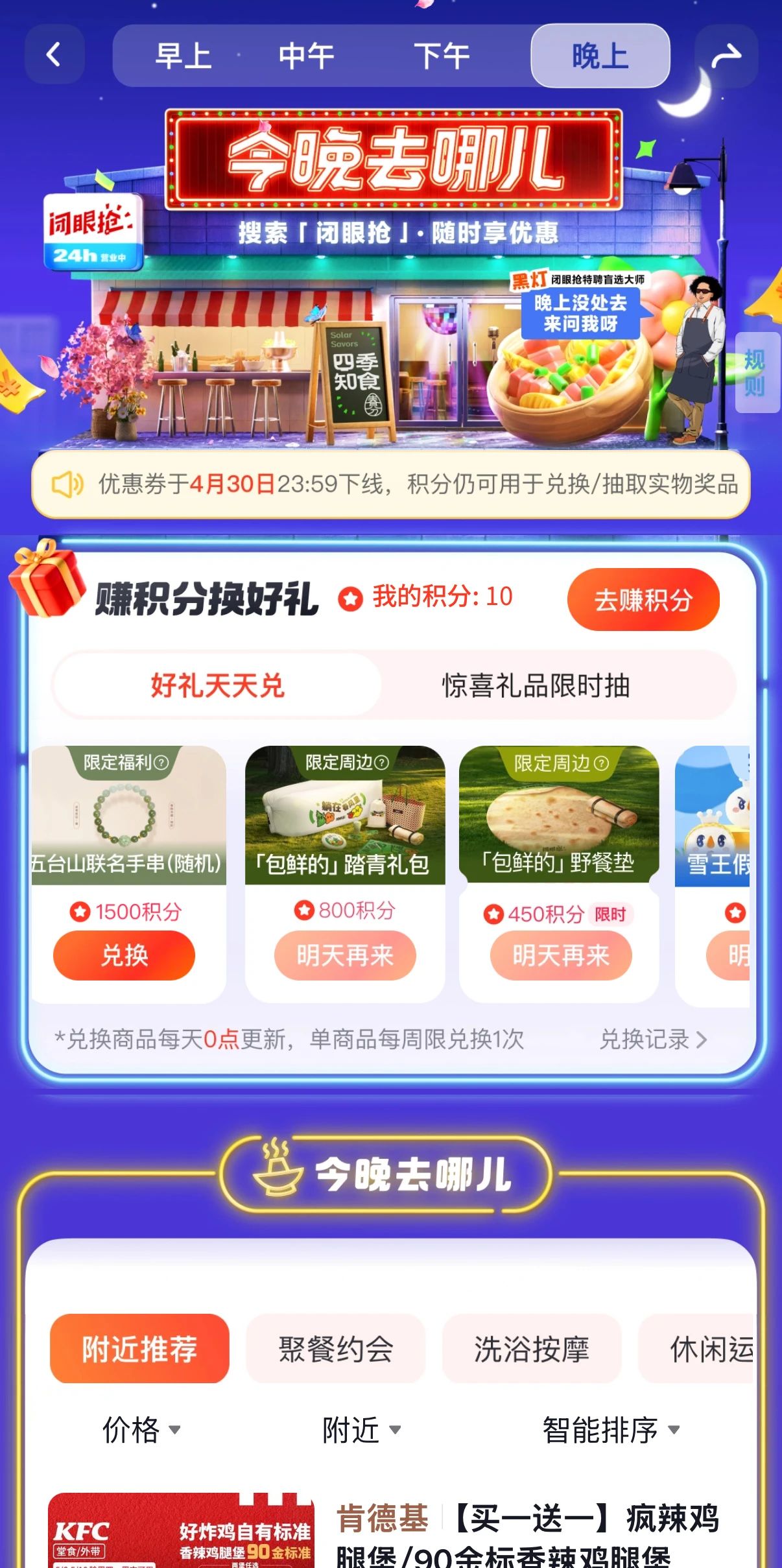782x1568 pixels.
Task: Go back using the top-left arrow
Action: [x=54, y=55]
